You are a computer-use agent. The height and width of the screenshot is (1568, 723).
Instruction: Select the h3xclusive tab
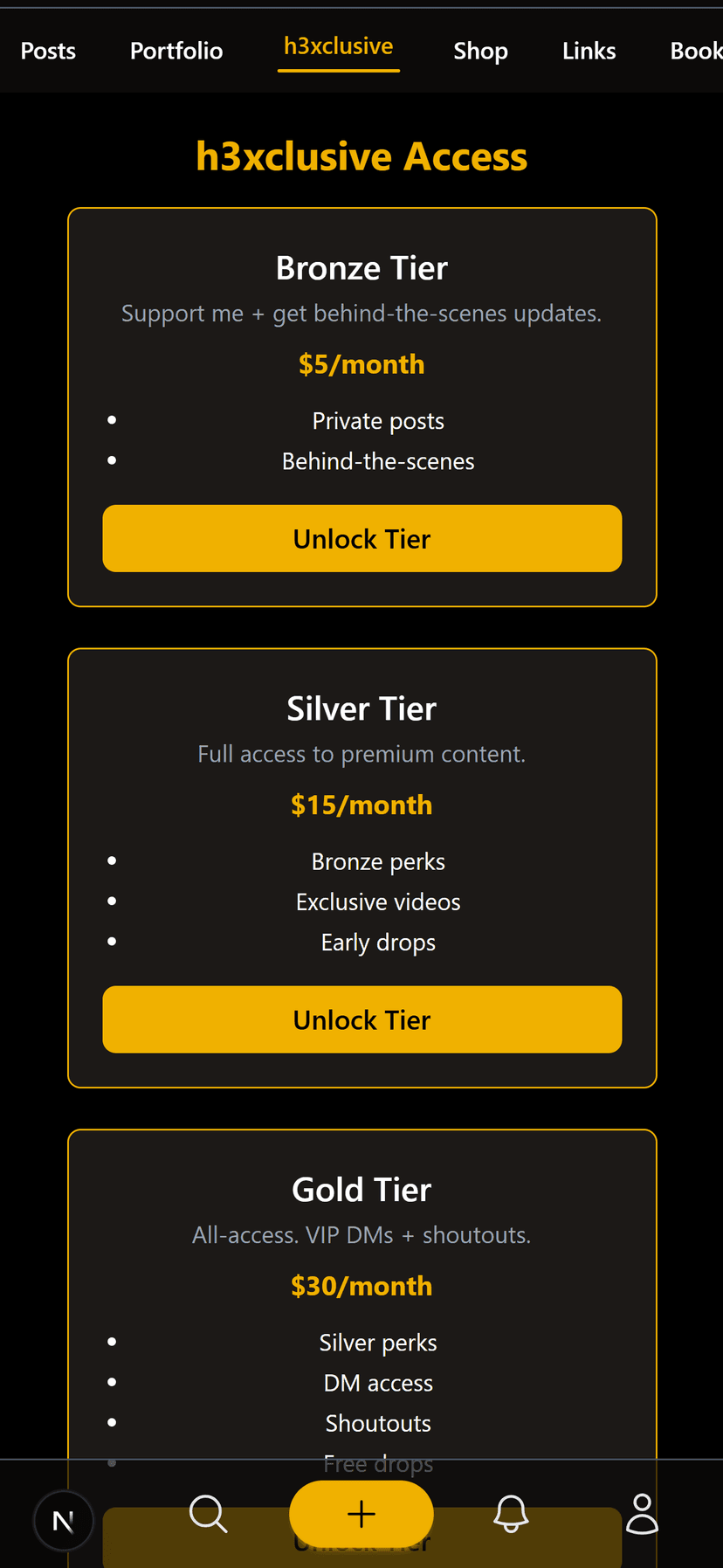click(338, 47)
